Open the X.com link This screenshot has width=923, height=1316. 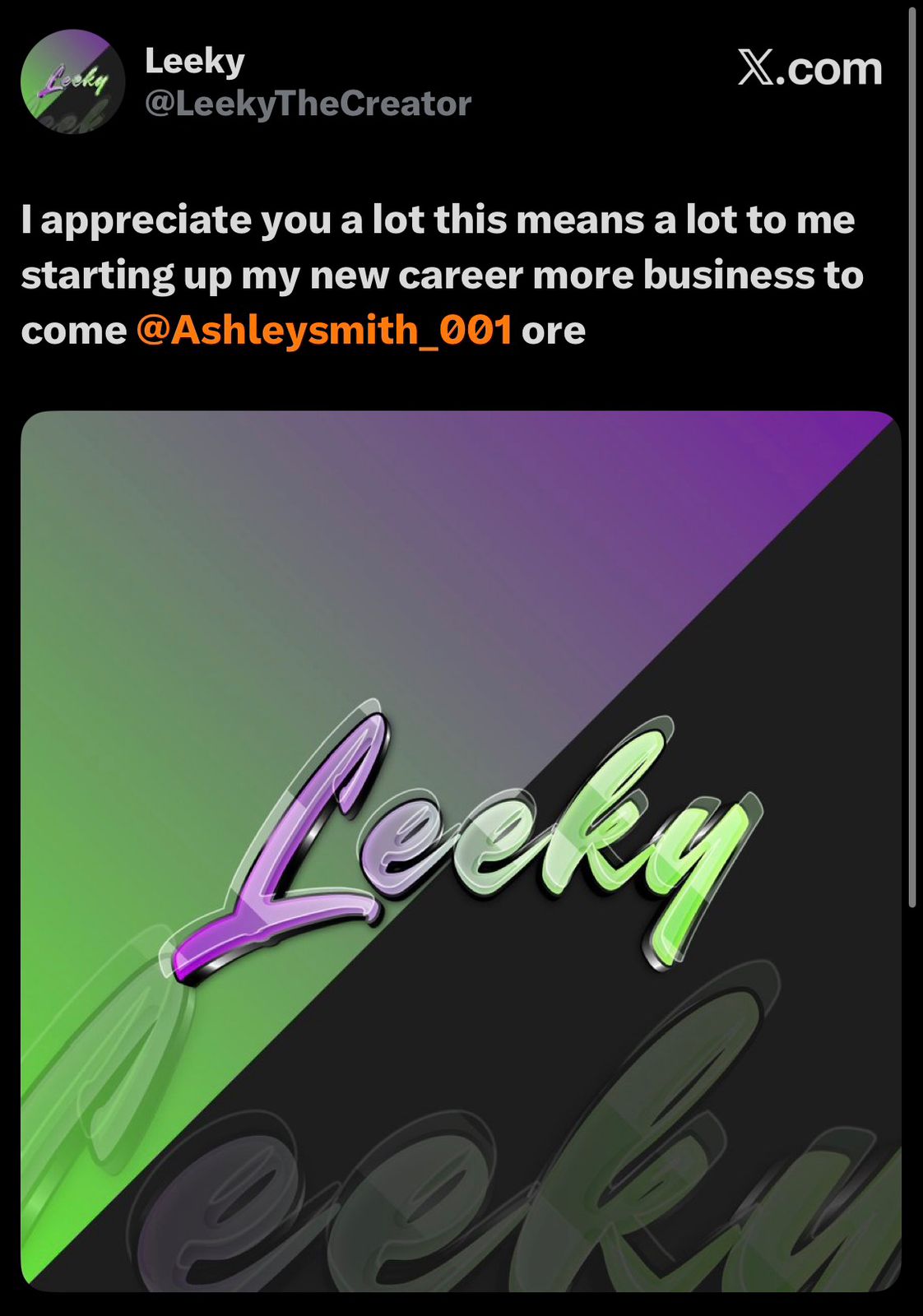pos(809,68)
